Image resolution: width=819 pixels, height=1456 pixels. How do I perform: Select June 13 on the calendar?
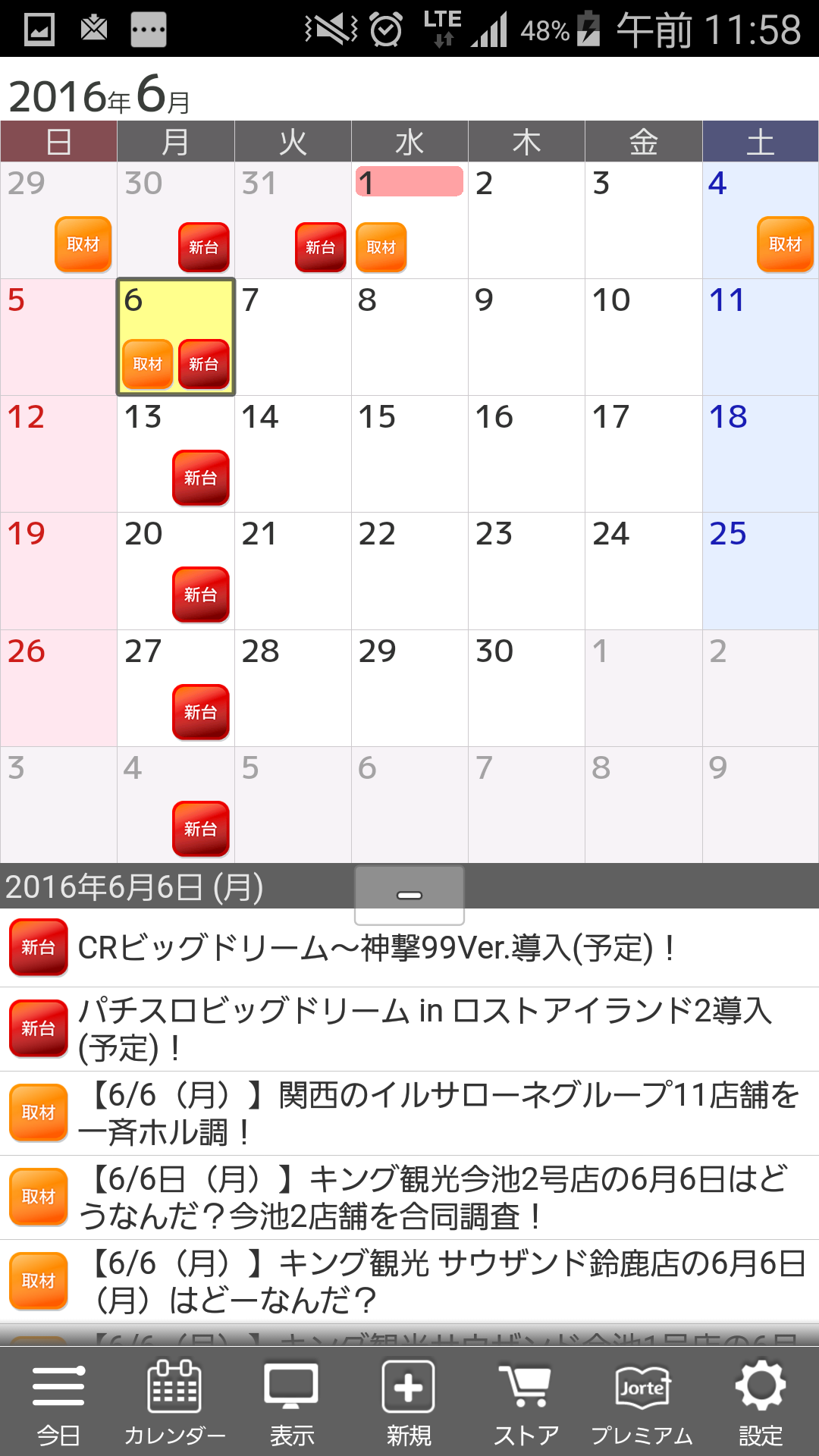click(x=176, y=453)
